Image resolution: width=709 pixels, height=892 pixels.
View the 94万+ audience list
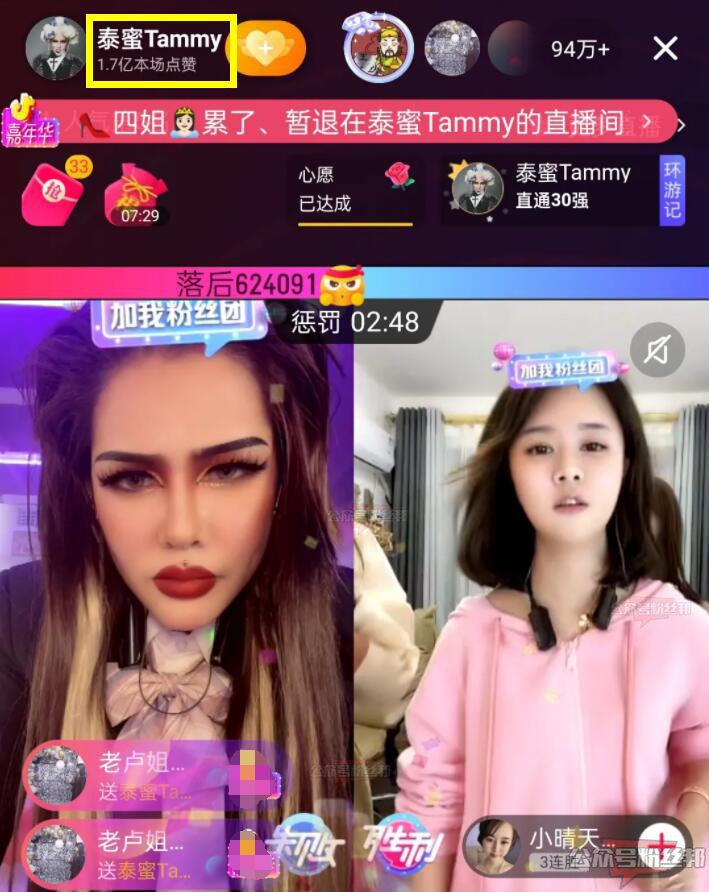click(x=581, y=48)
